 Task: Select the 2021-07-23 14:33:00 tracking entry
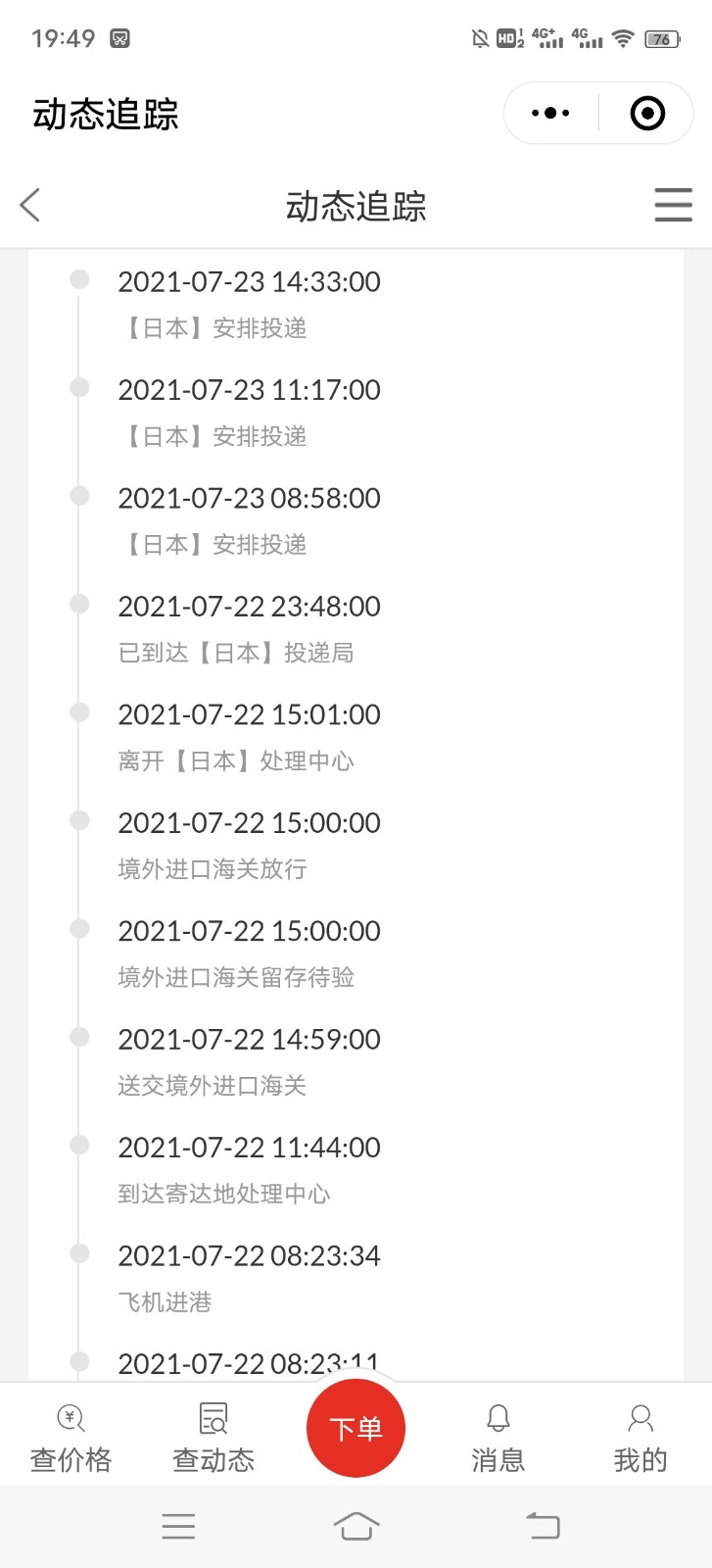click(x=249, y=282)
